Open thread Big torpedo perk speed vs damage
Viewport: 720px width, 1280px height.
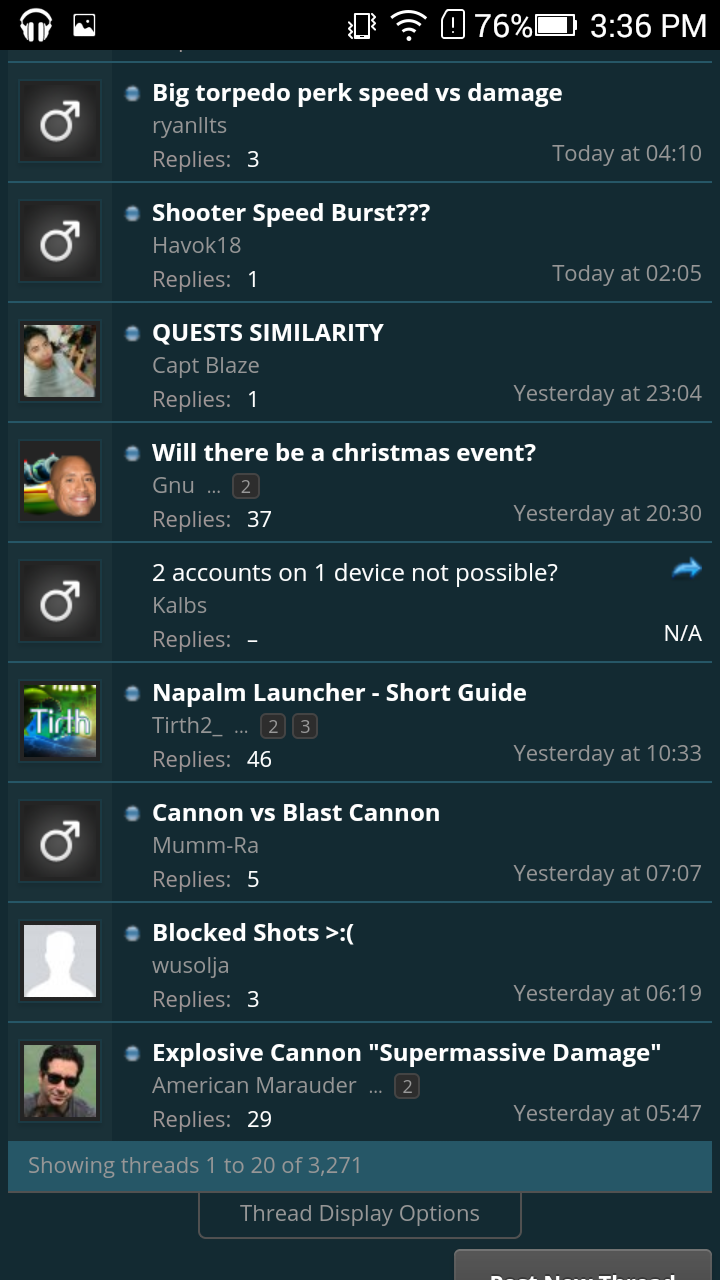(x=357, y=93)
